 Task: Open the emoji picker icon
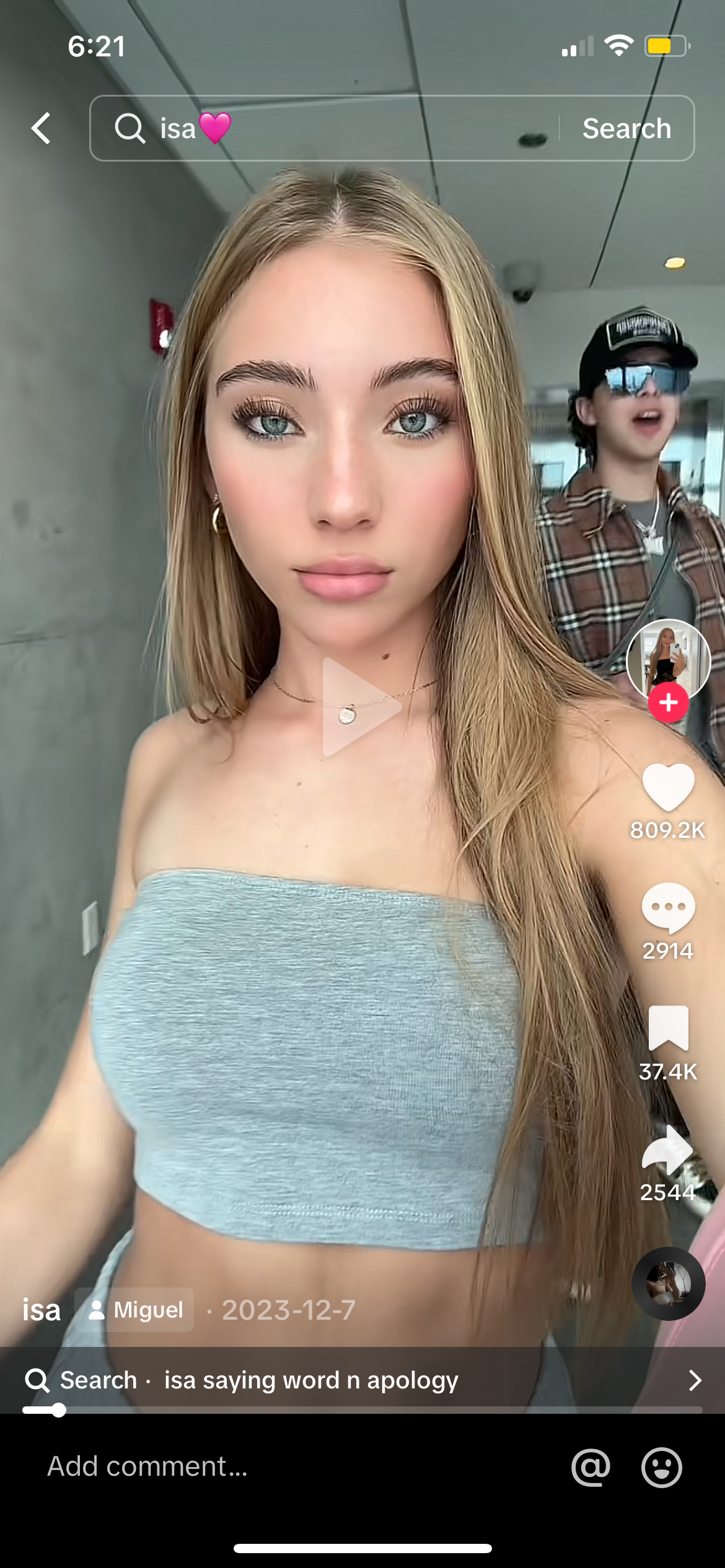[x=661, y=1467]
